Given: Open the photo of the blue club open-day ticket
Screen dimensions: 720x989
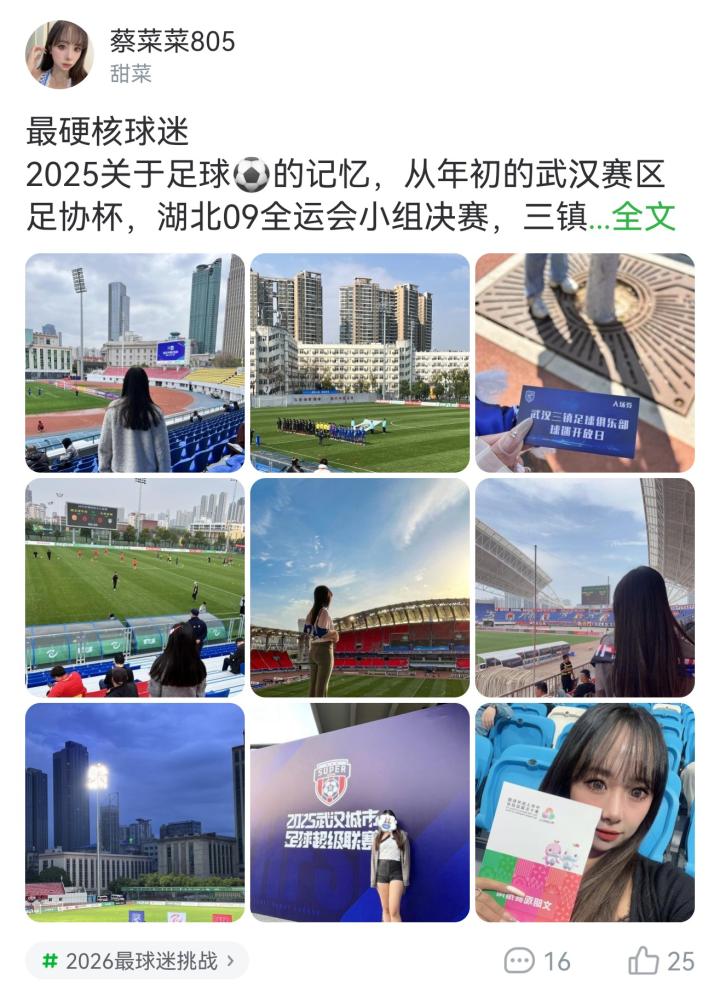Looking at the screenshot, I should tap(585, 363).
